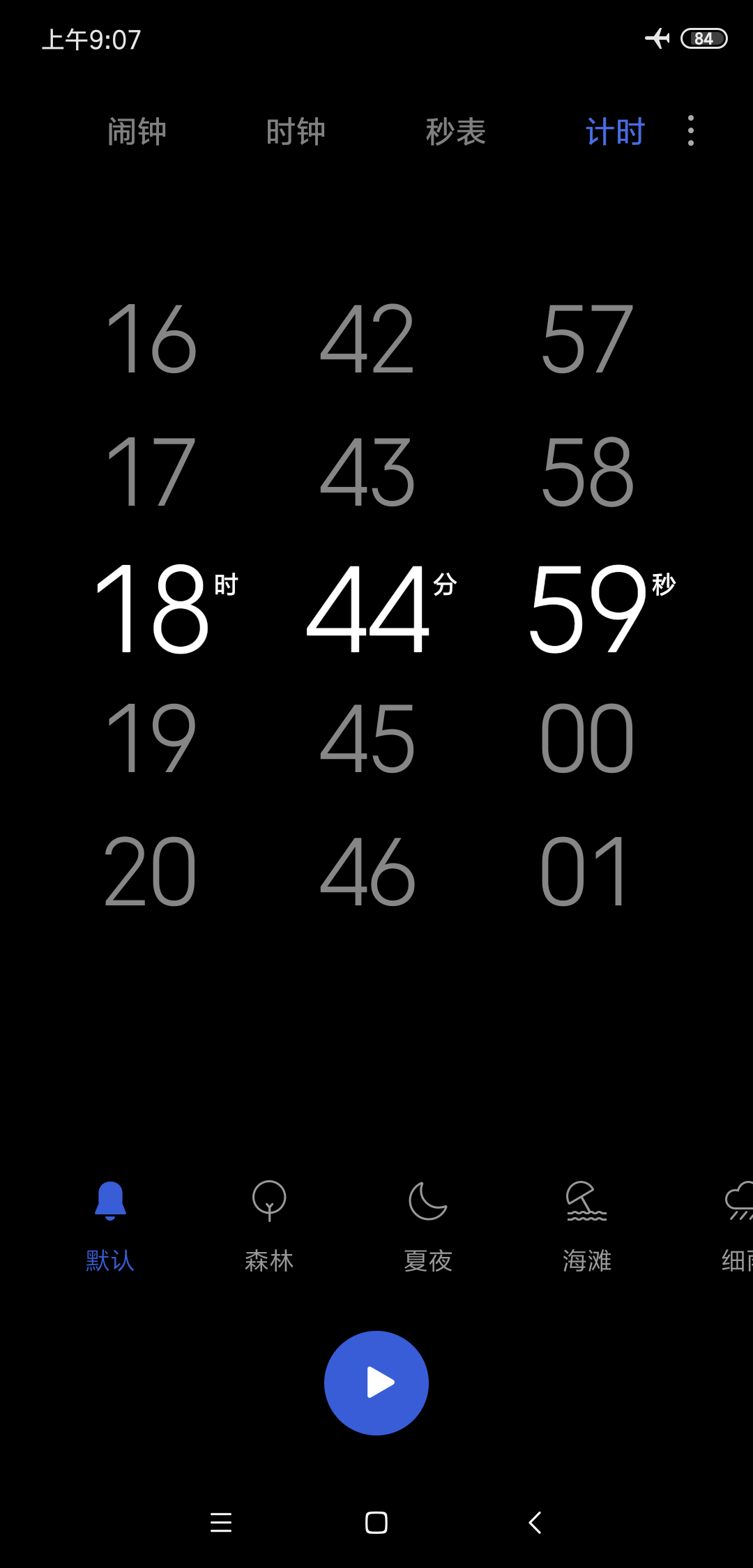Start the timer with the play button
Image resolution: width=753 pixels, height=1568 pixels.
pyautogui.click(x=376, y=1382)
